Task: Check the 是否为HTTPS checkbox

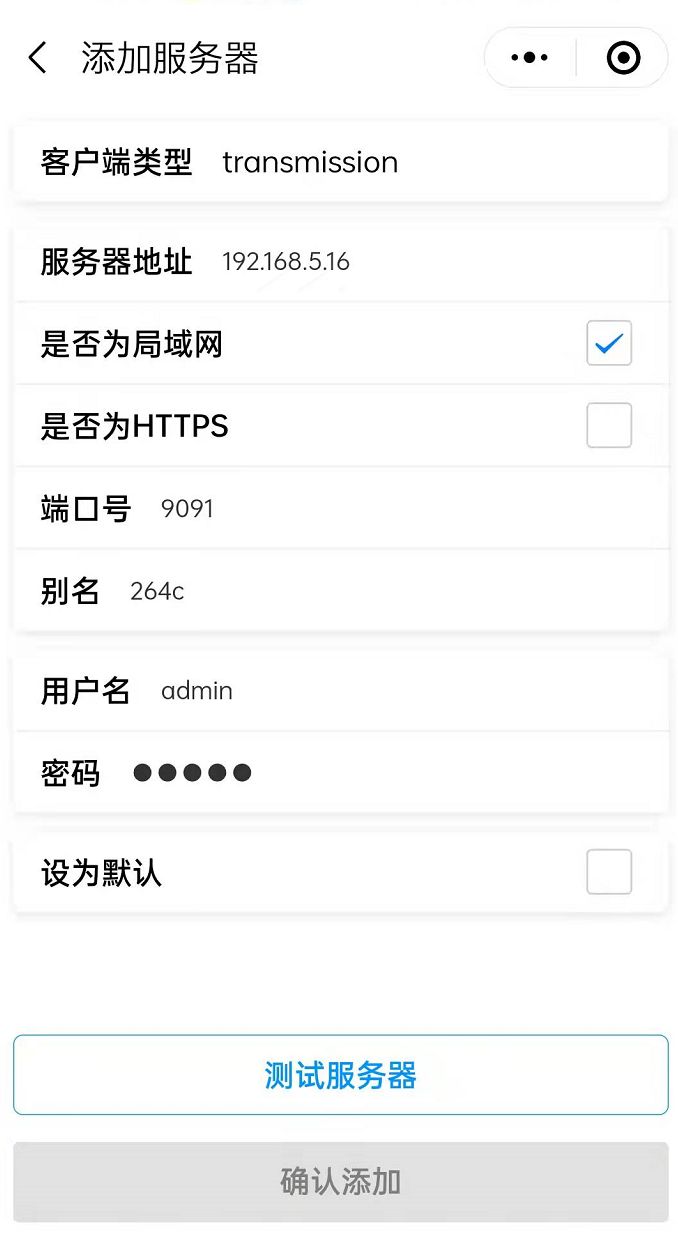Action: point(609,425)
